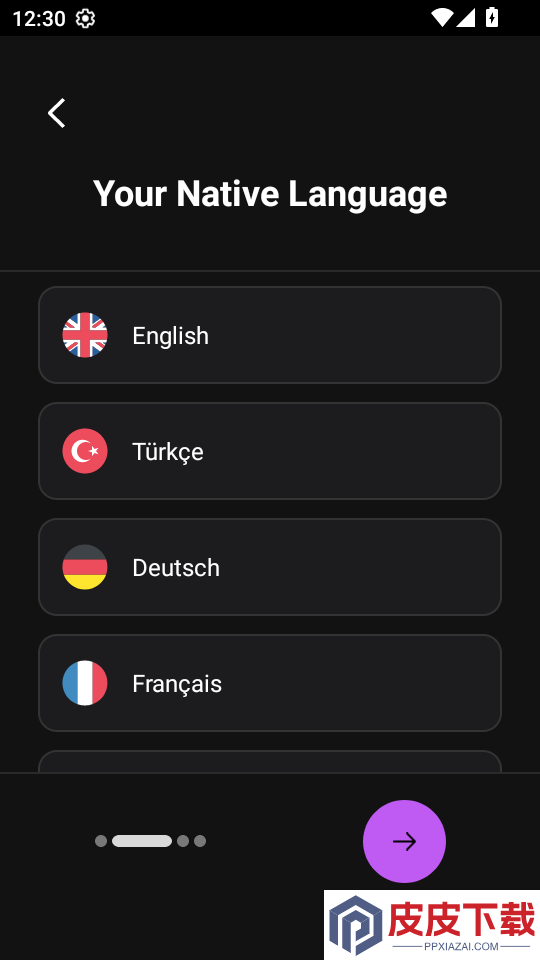This screenshot has height=960, width=540.
Task: Choose Türkçe from the language list
Action: pyautogui.click(x=270, y=451)
